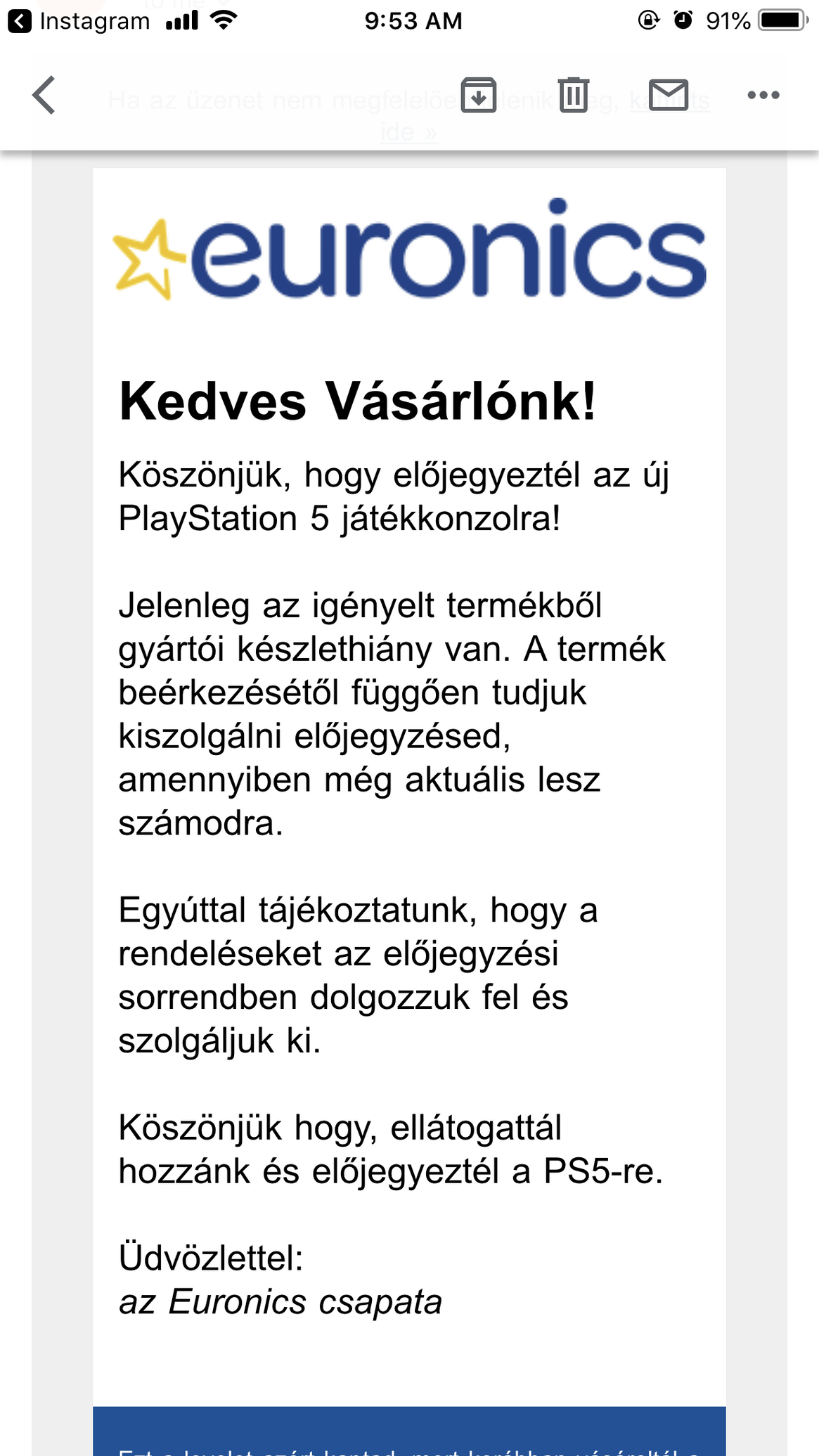Go back to the inbox
The width and height of the screenshot is (819, 1456).
[44, 95]
